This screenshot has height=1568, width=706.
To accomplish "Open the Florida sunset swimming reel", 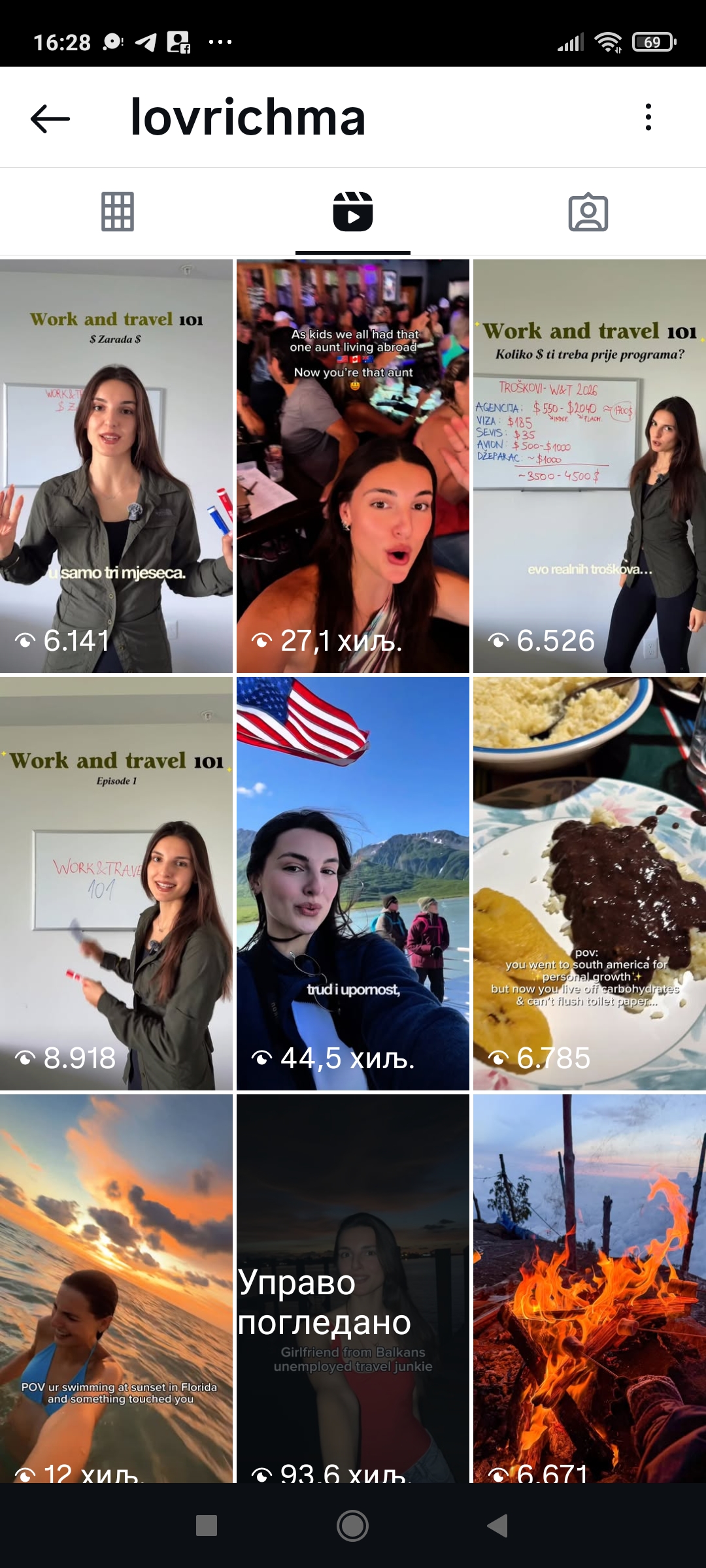I will pyautogui.click(x=116, y=1287).
